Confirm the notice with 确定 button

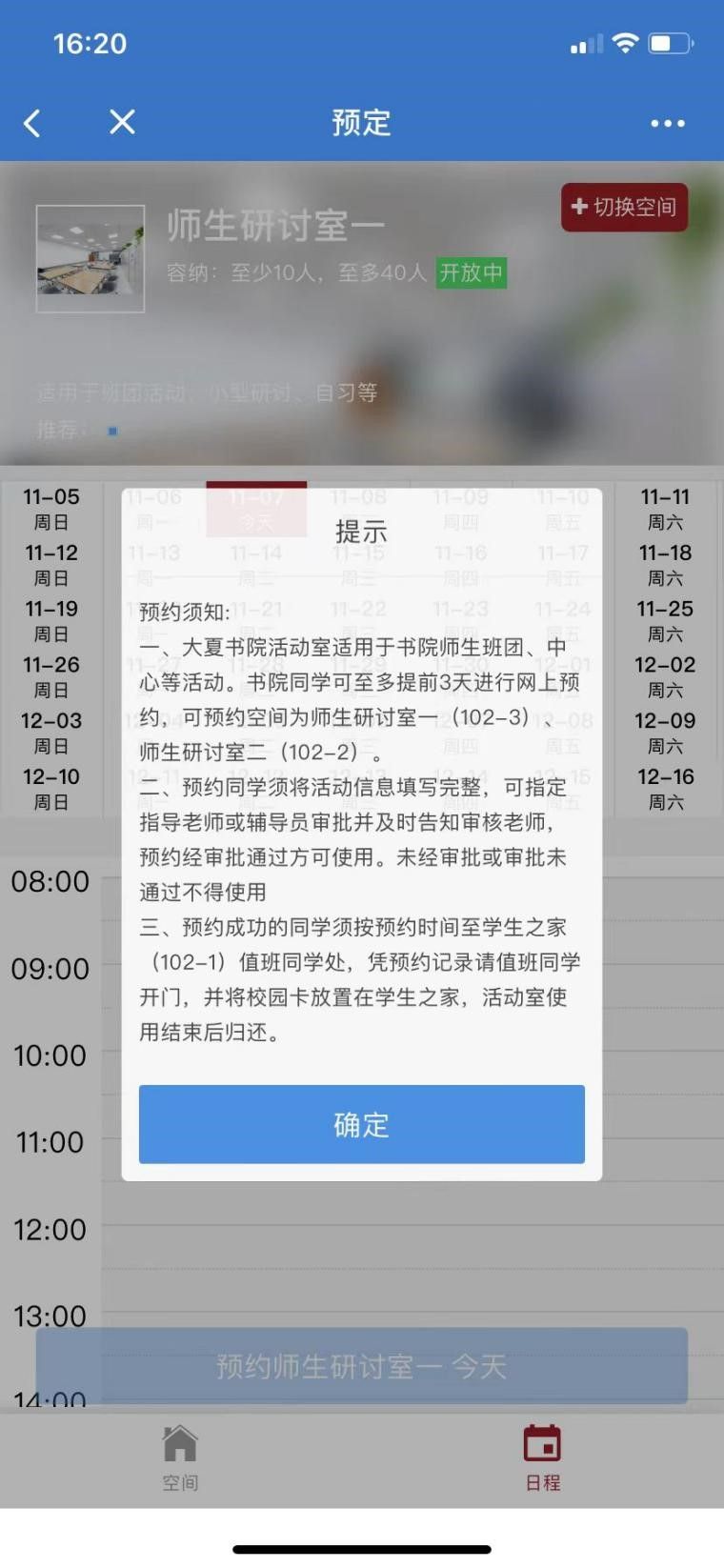(x=361, y=1124)
